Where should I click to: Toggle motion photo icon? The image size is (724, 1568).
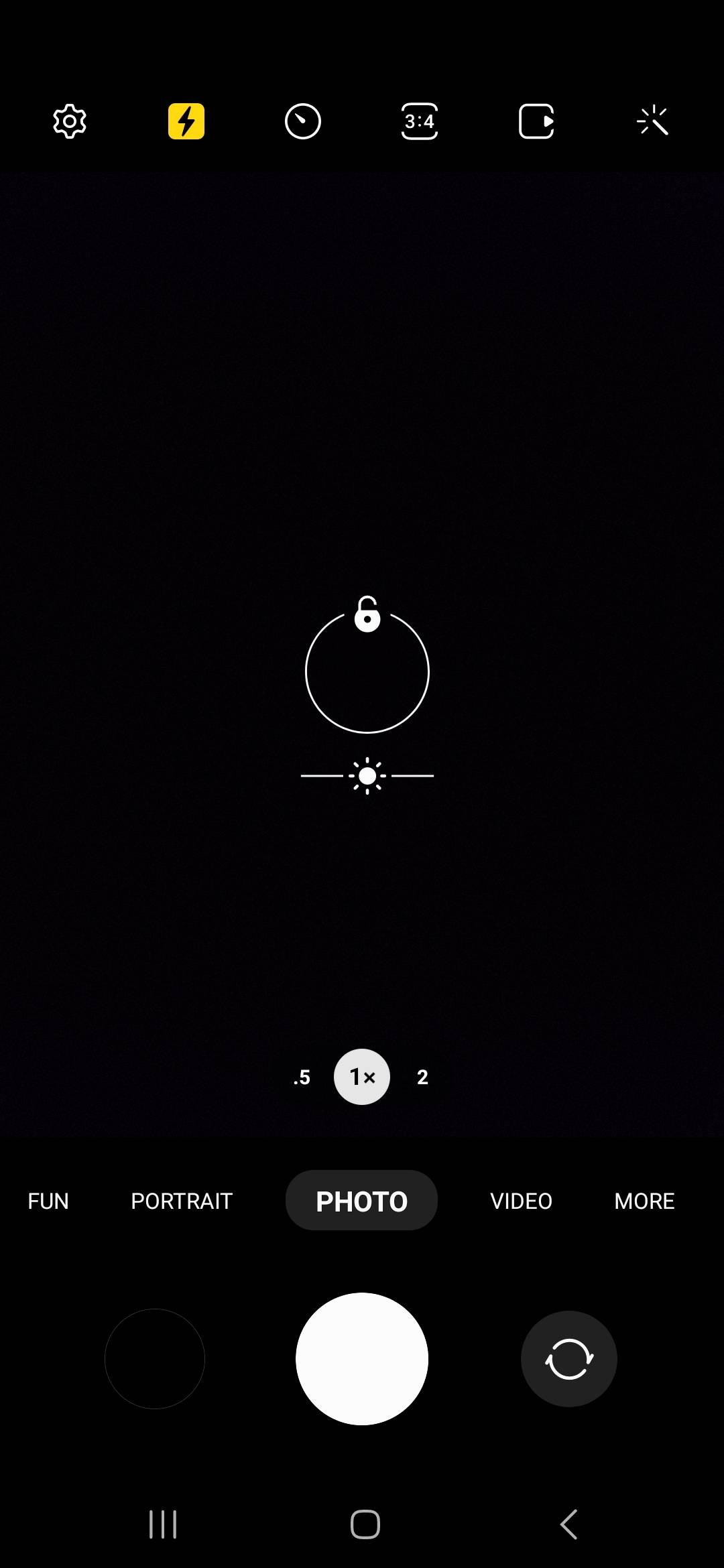point(536,121)
